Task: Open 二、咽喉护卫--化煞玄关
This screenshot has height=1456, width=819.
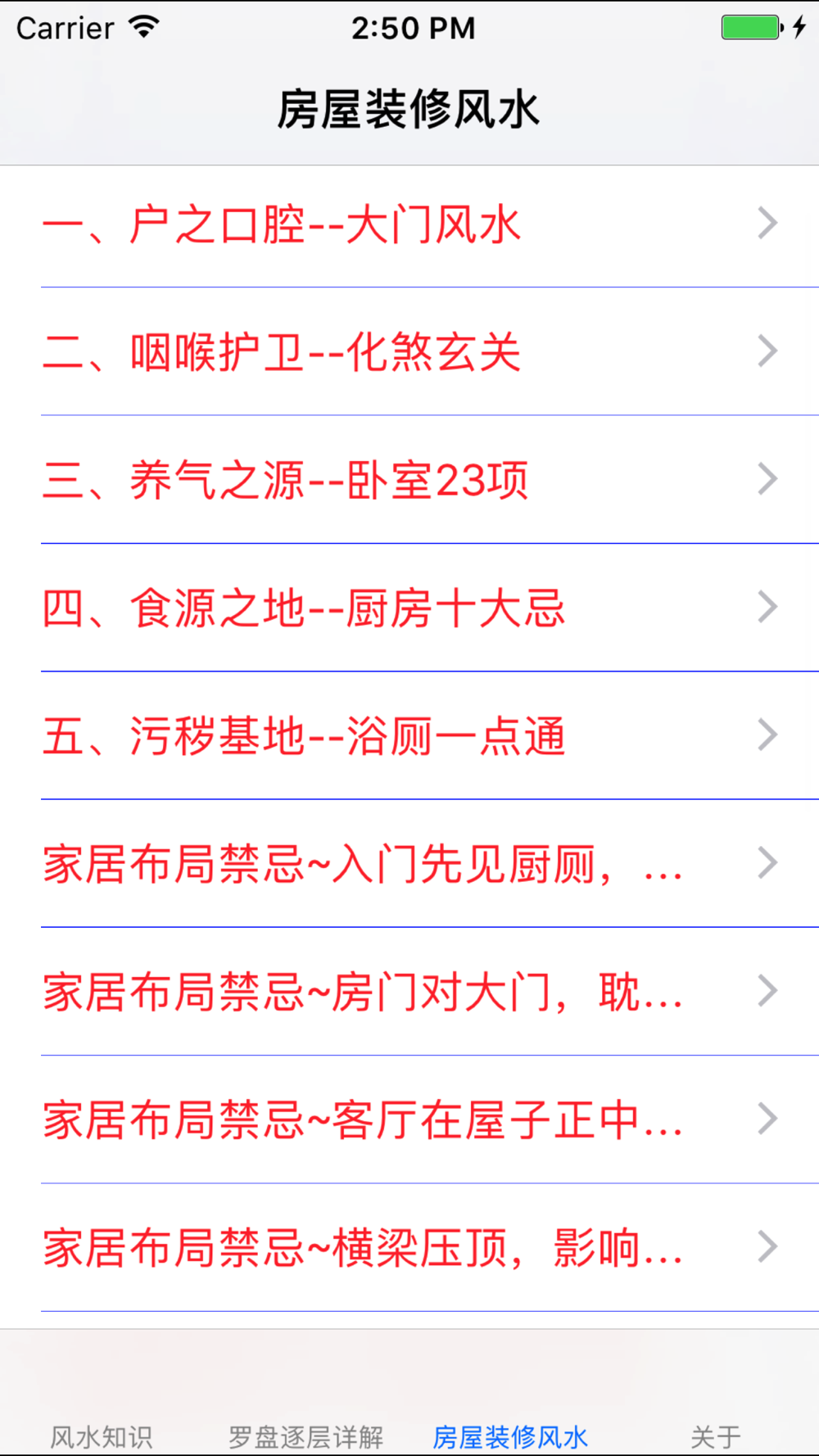Action: (409, 351)
